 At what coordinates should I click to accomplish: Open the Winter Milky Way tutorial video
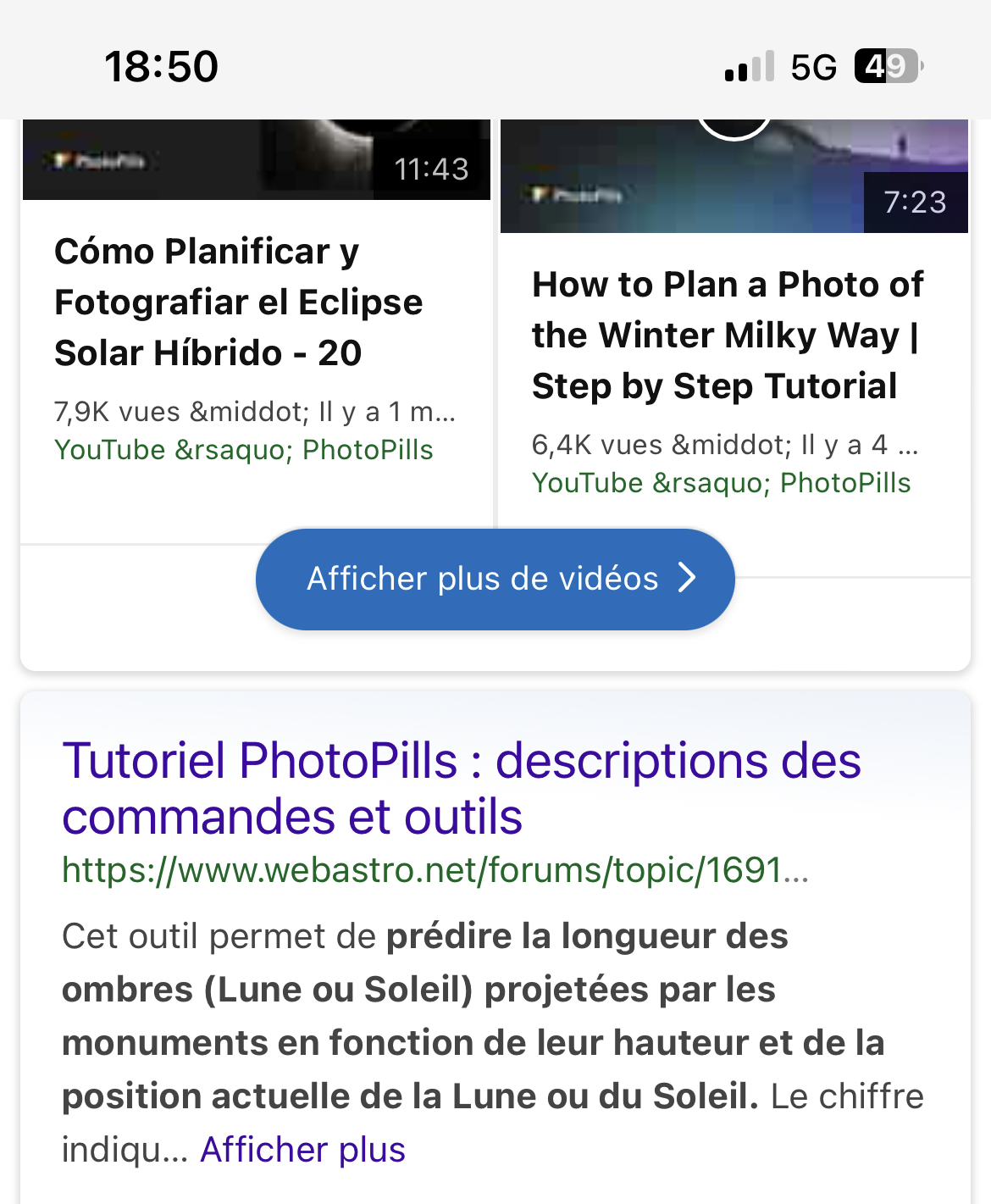pyautogui.click(x=727, y=336)
